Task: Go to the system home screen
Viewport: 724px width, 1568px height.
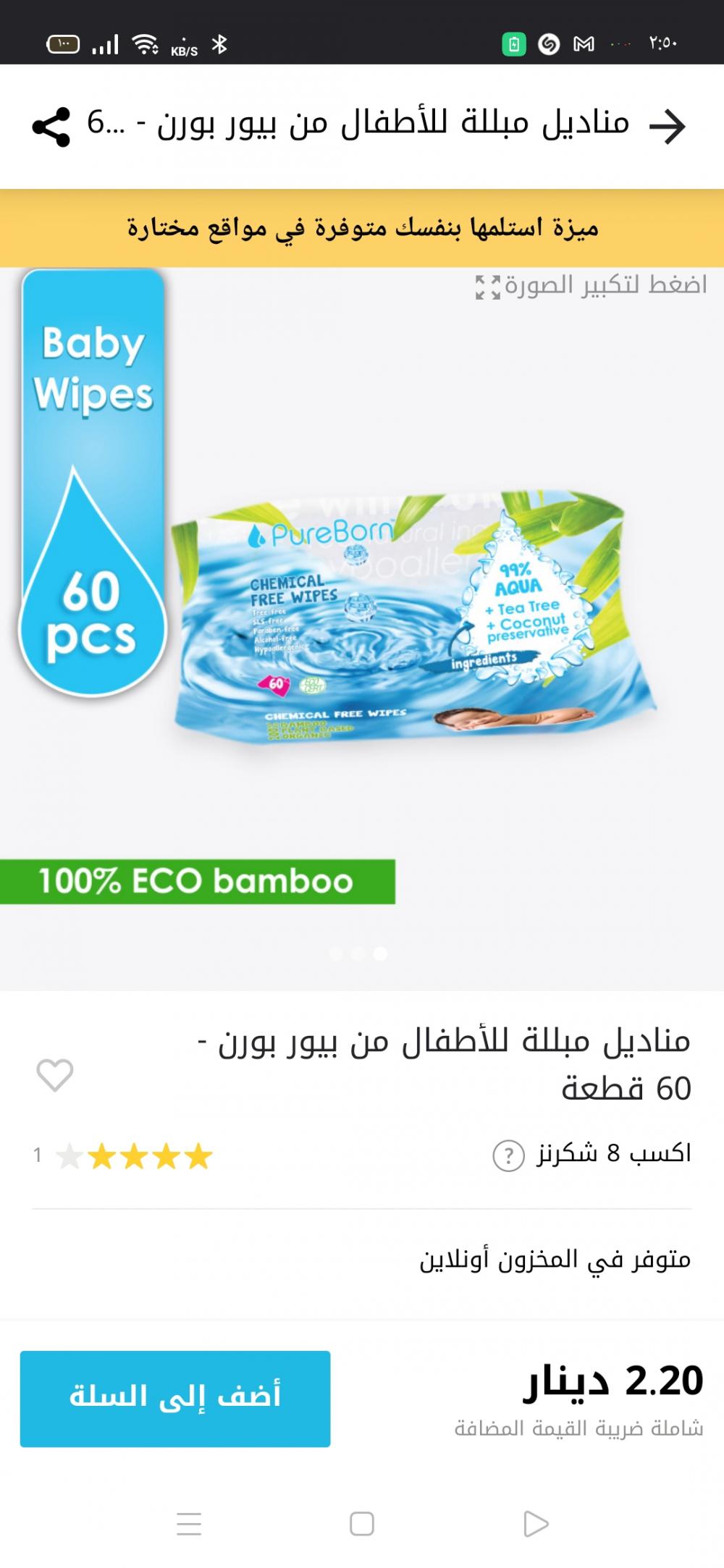Action: tap(362, 1523)
